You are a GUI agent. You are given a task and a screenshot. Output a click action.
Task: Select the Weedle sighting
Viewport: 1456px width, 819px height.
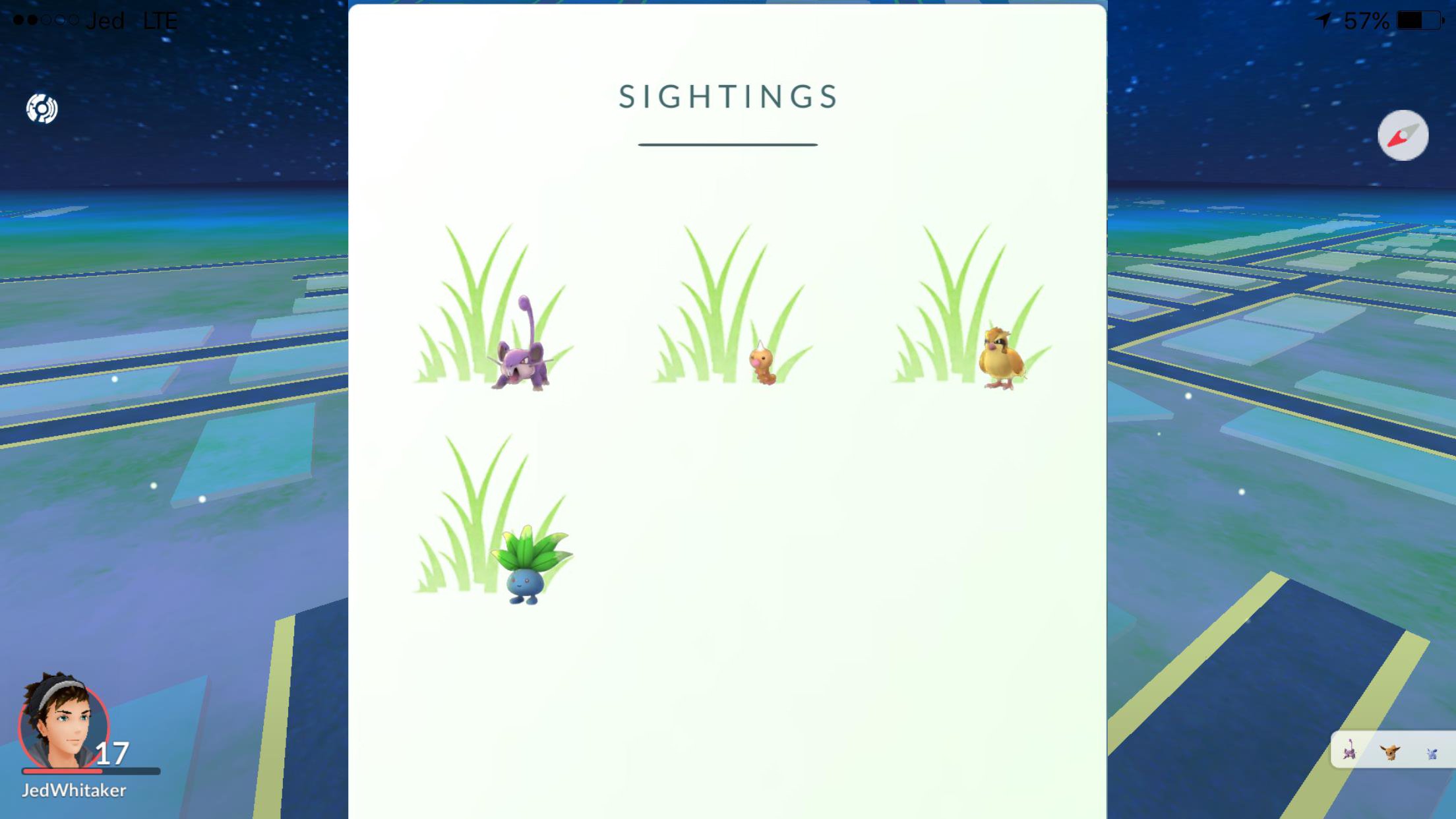[x=762, y=364]
